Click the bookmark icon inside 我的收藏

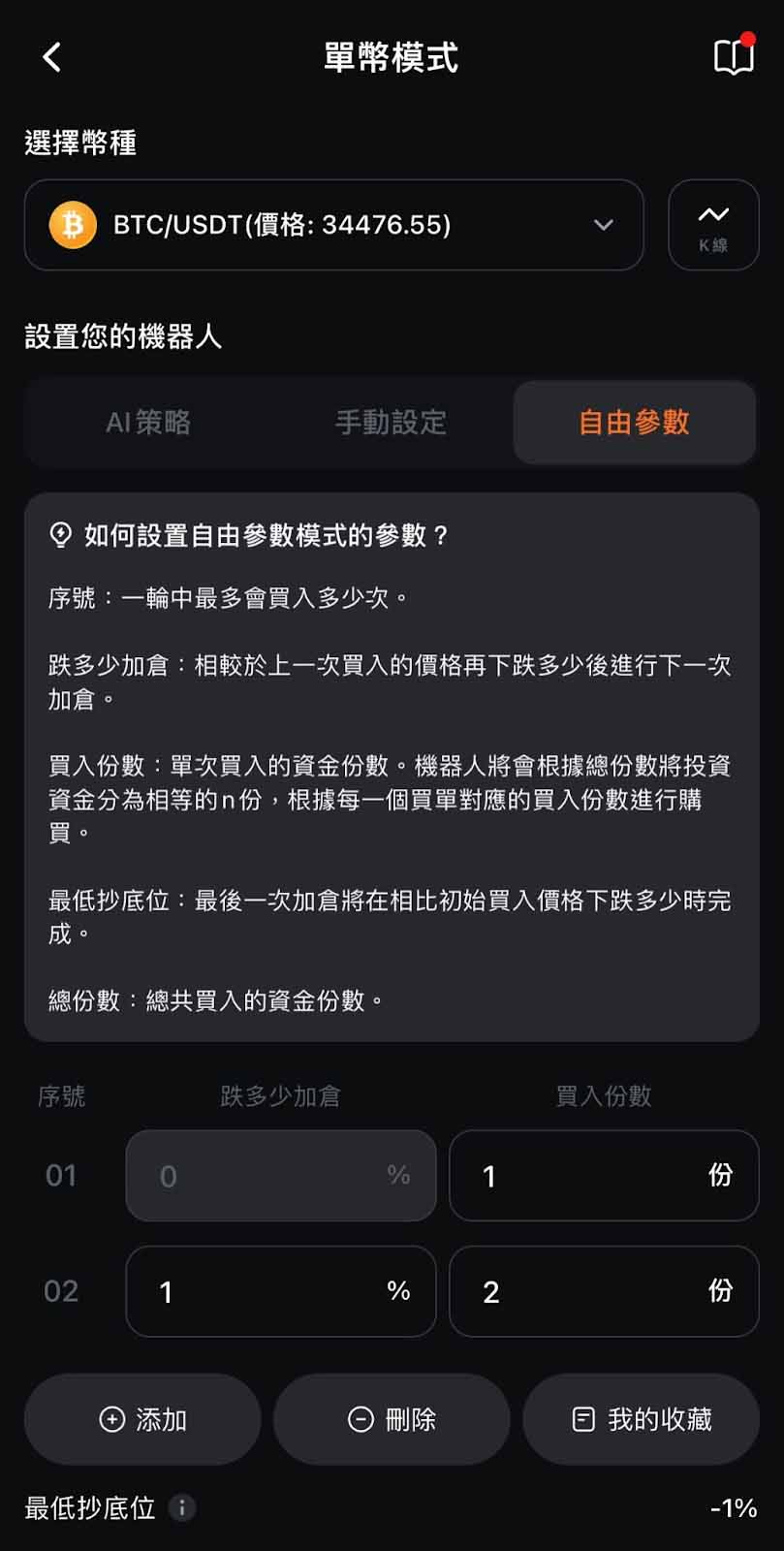(584, 1418)
